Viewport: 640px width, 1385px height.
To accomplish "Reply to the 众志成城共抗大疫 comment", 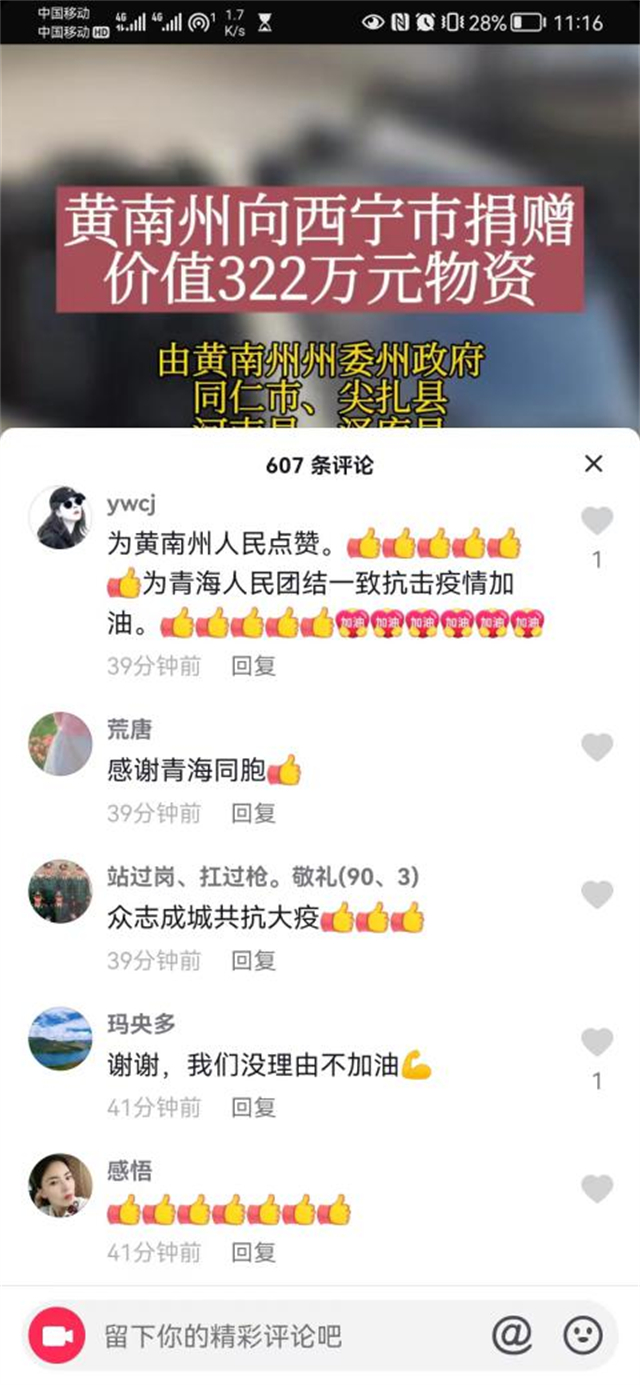I will coord(253,961).
